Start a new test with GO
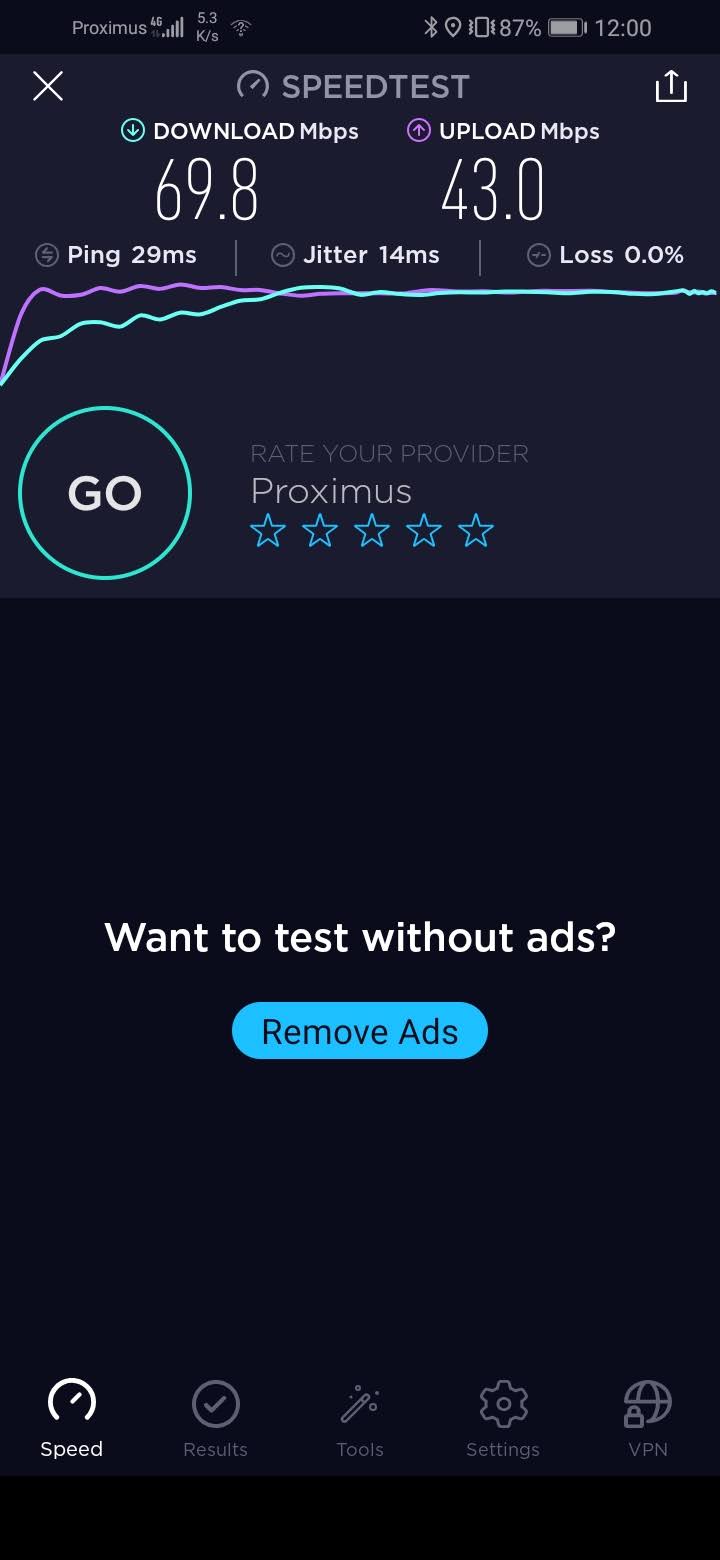Screen dimensions: 720x1560 (104, 493)
